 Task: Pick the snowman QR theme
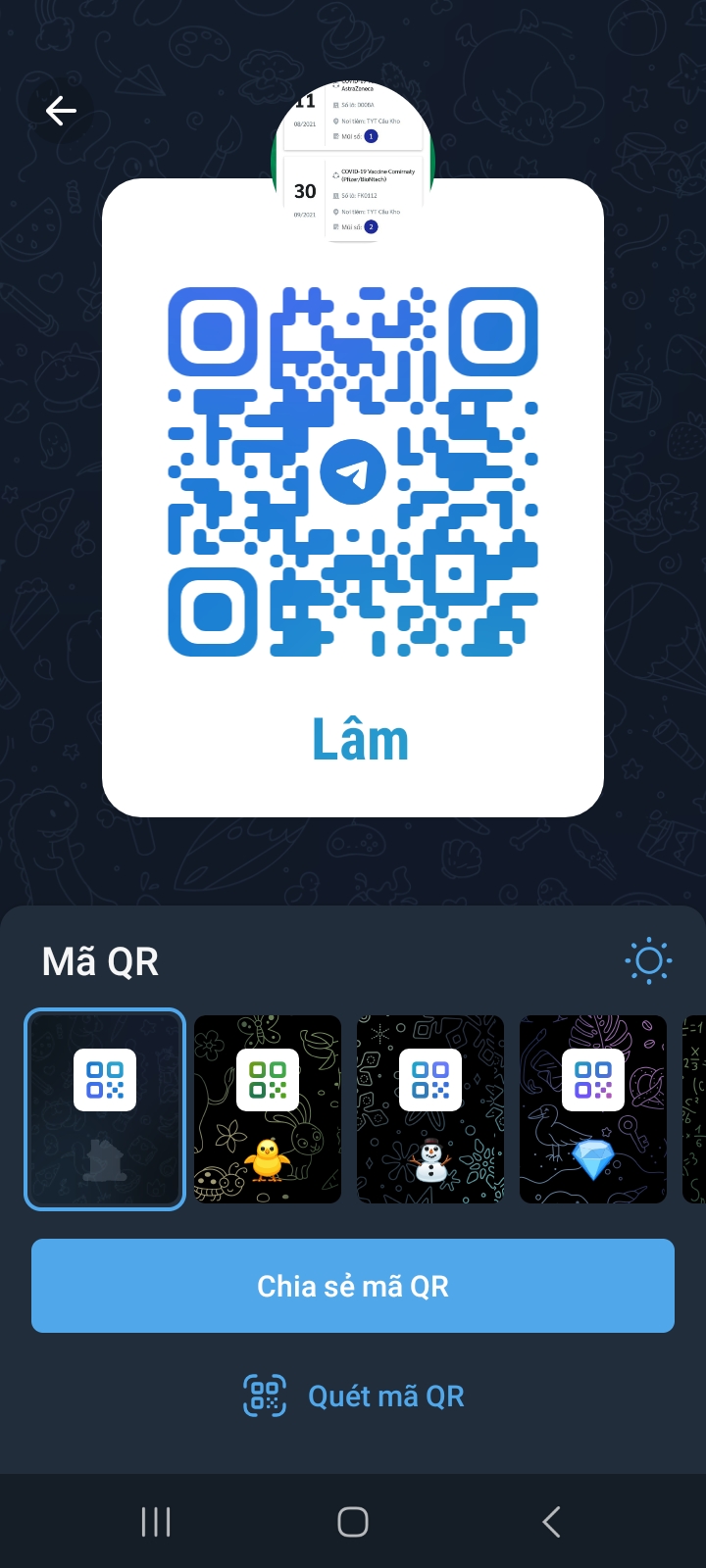pos(430,1109)
